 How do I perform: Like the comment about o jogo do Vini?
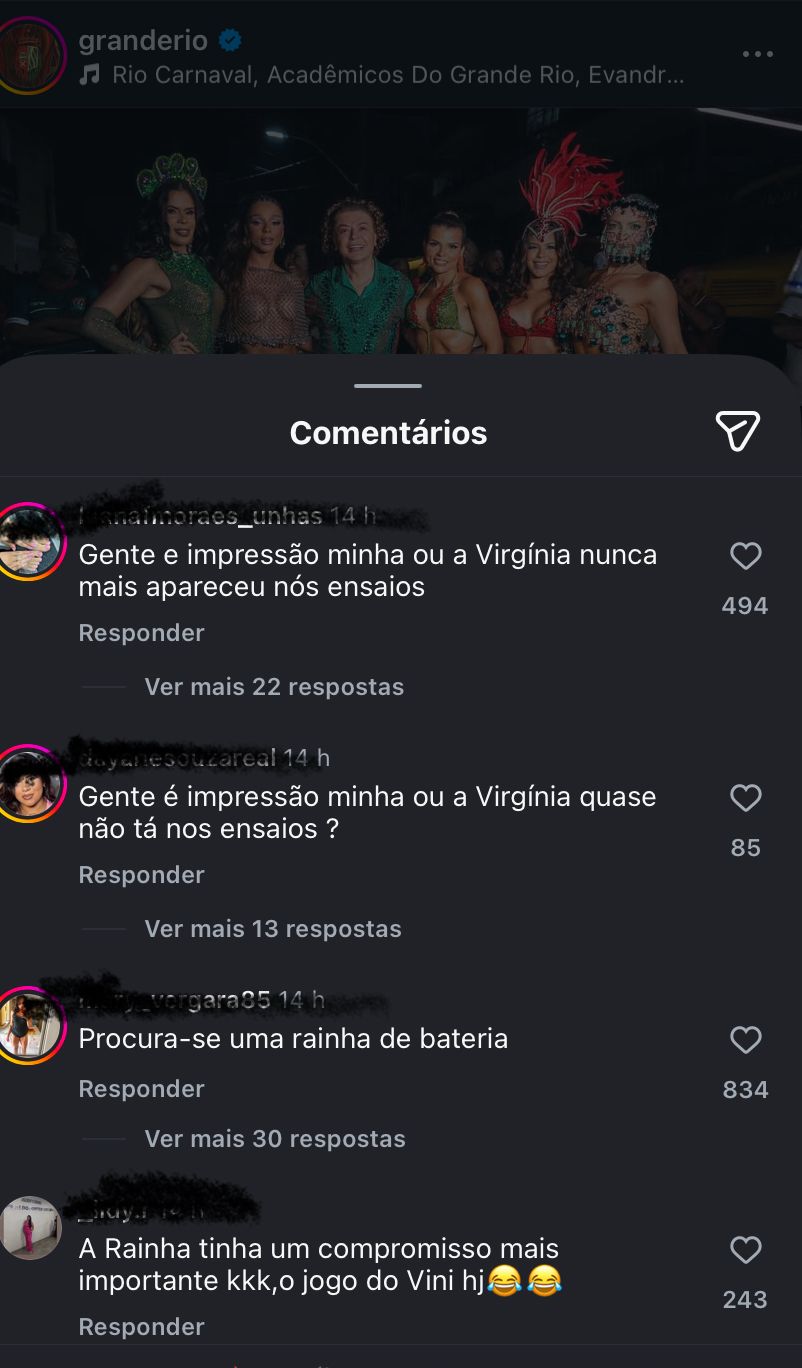tap(745, 1251)
